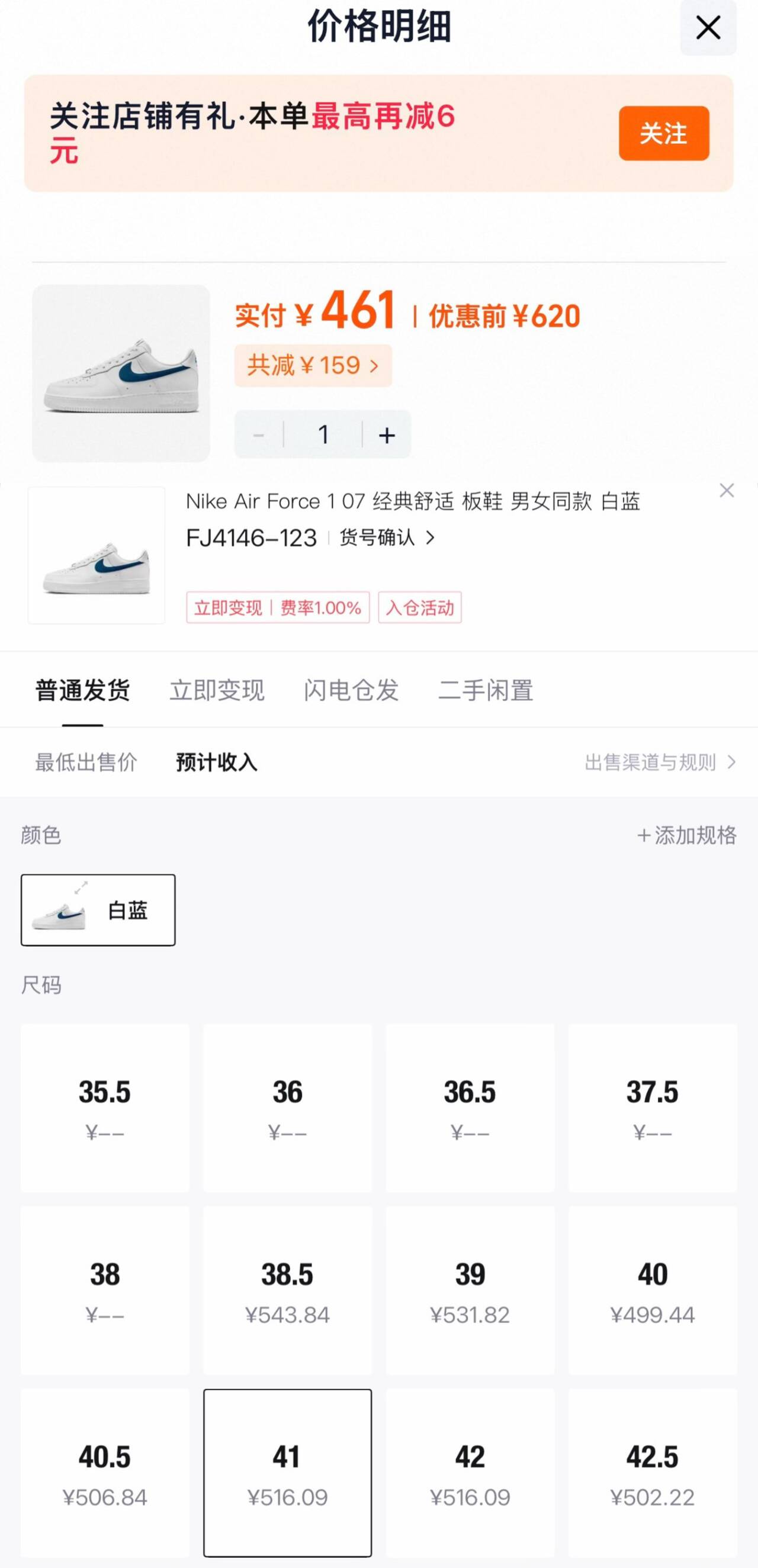Select the 白蓝 color option
Viewport: 758px width, 1568px height.
pos(98,910)
